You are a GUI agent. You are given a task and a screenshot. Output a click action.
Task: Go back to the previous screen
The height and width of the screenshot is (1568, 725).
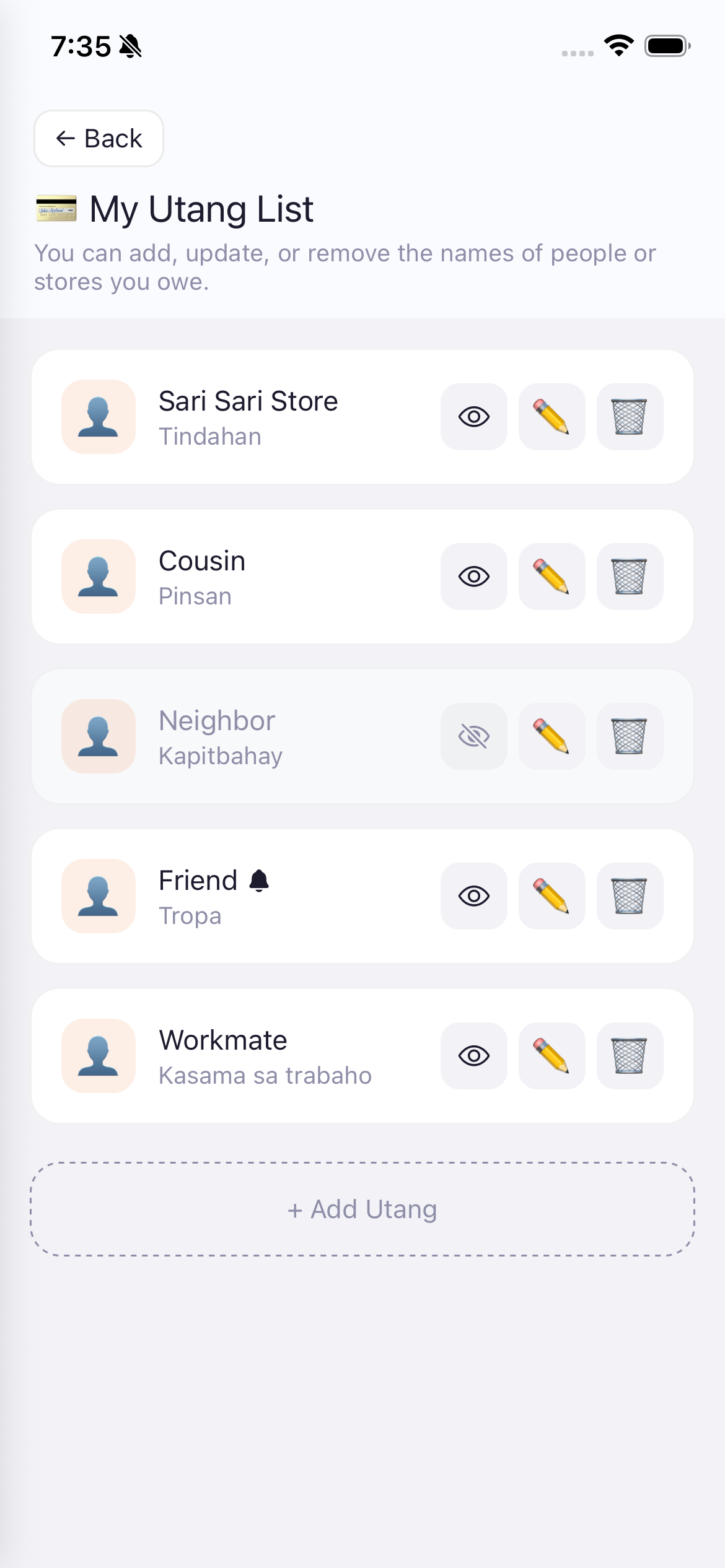click(98, 138)
